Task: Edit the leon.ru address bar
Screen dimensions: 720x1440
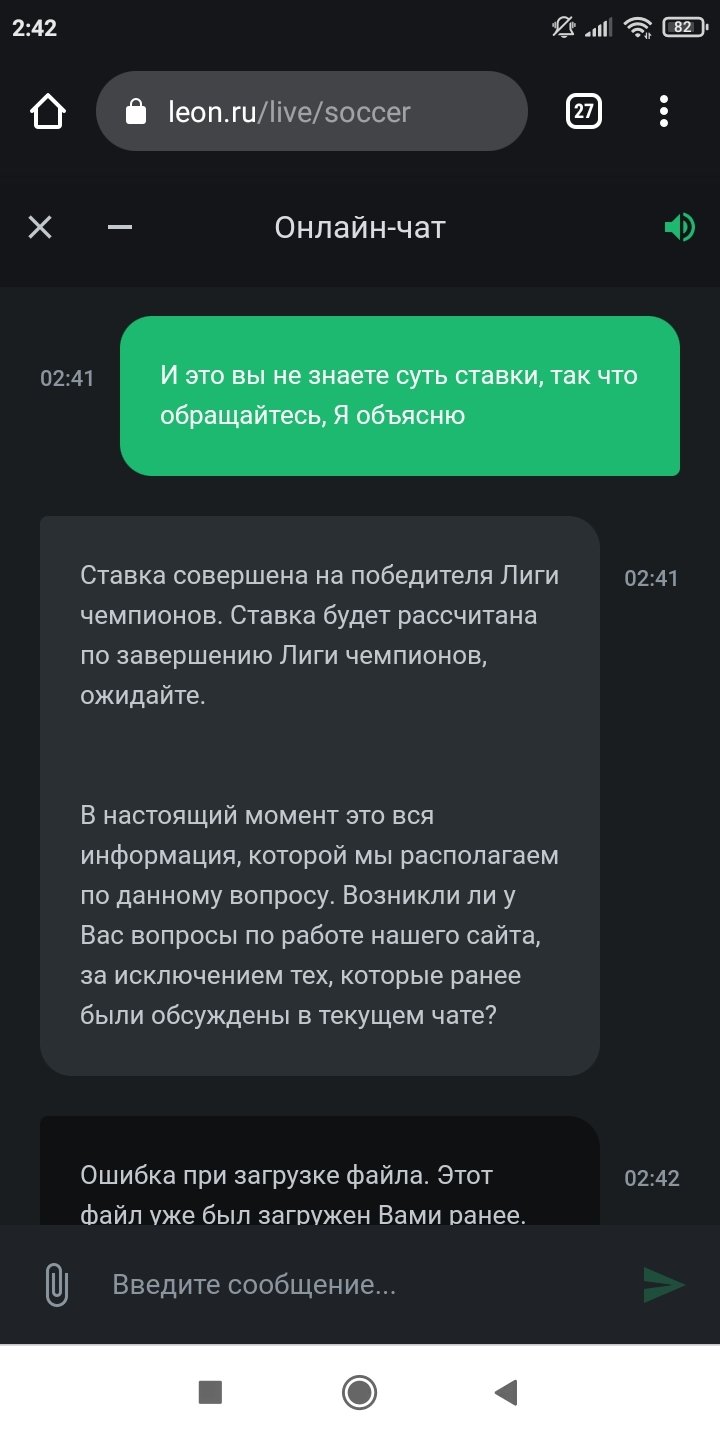Action: (310, 111)
